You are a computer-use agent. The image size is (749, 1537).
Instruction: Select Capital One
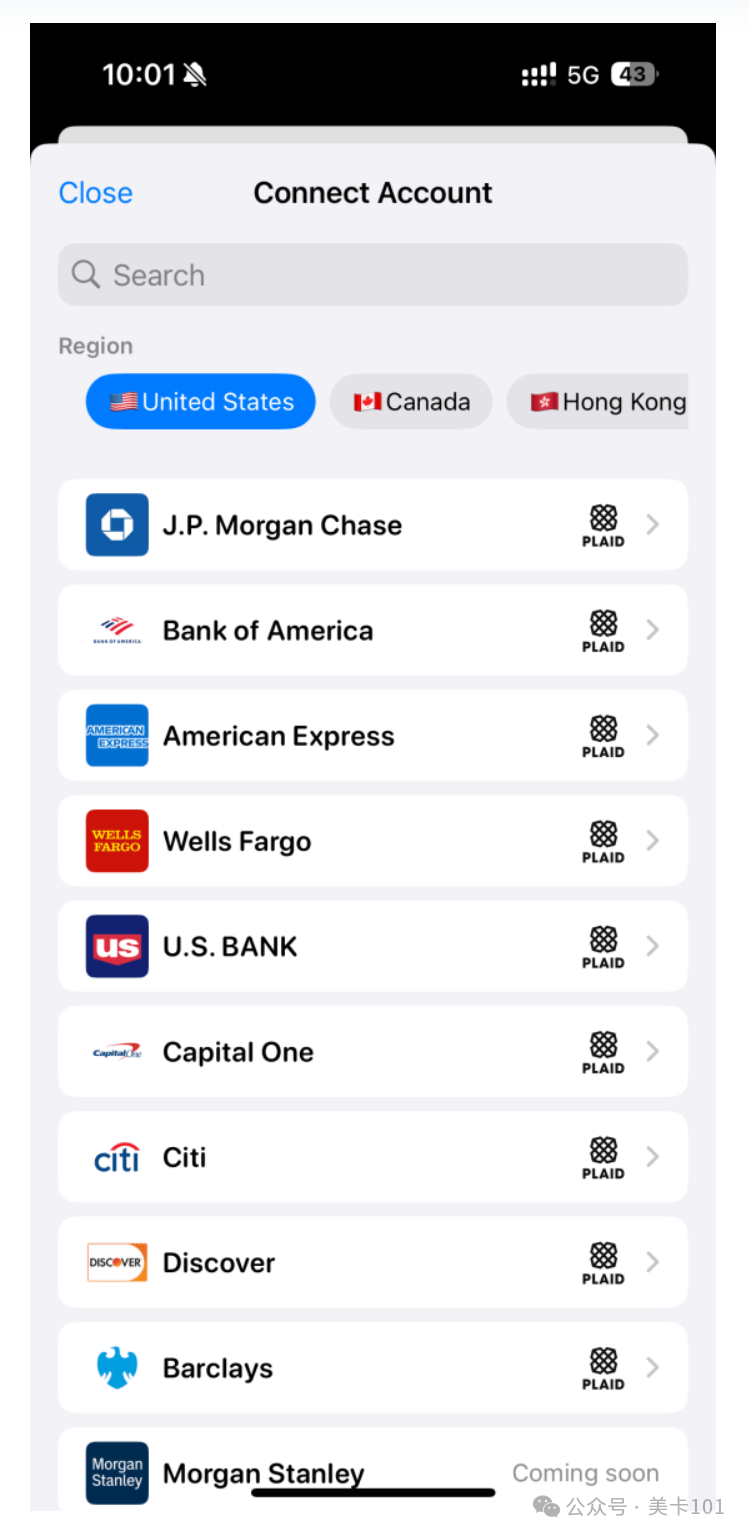pos(373,1052)
